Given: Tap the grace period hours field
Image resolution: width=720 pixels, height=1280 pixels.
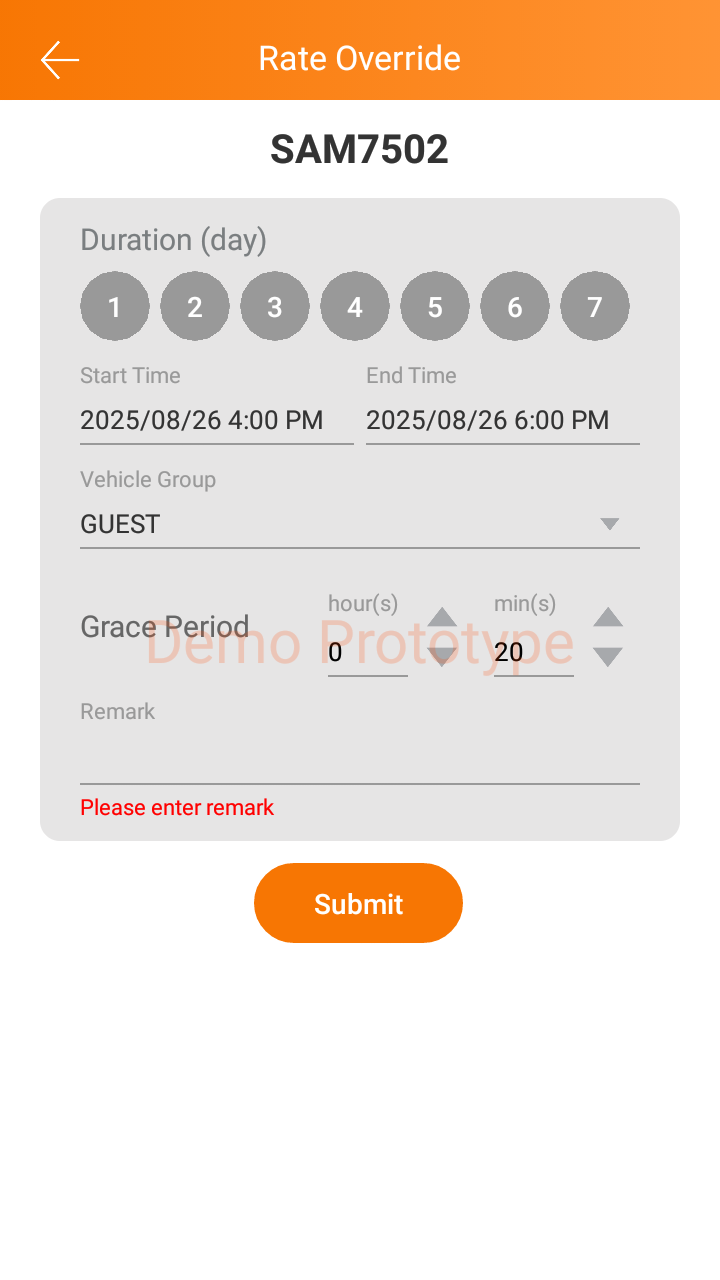Looking at the screenshot, I should (x=367, y=653).
